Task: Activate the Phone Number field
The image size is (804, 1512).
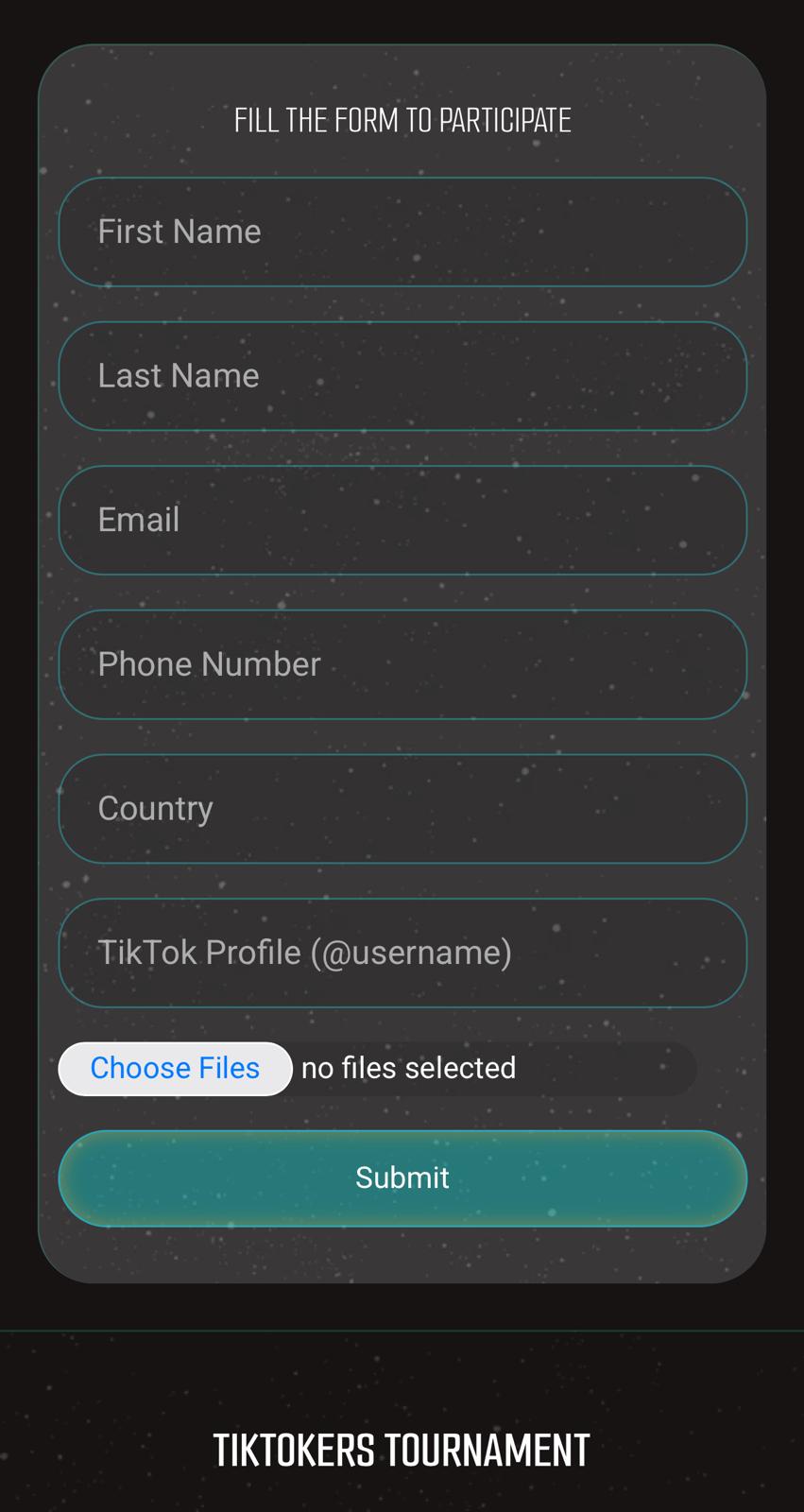Action: tap(402, 664)
